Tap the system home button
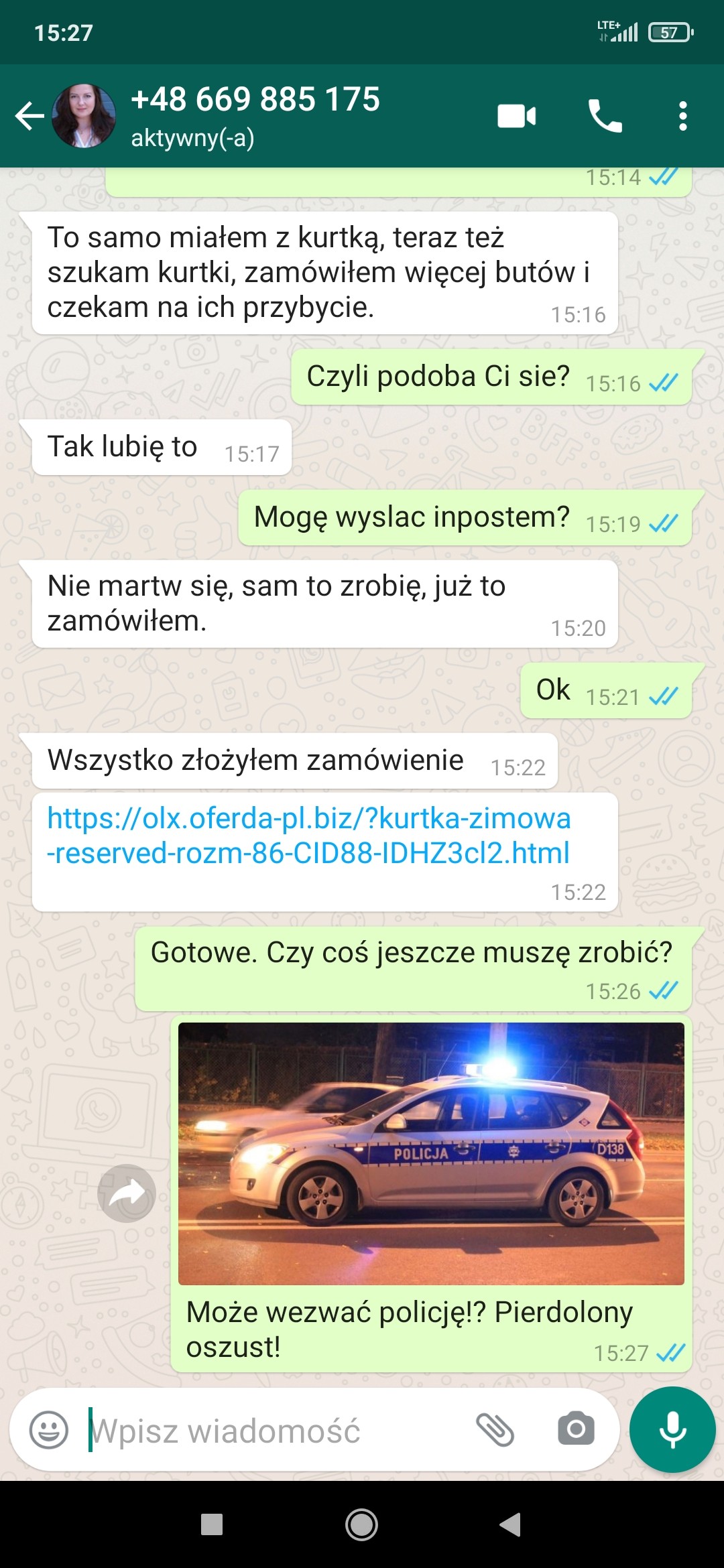 click(x=361, y=1525)
